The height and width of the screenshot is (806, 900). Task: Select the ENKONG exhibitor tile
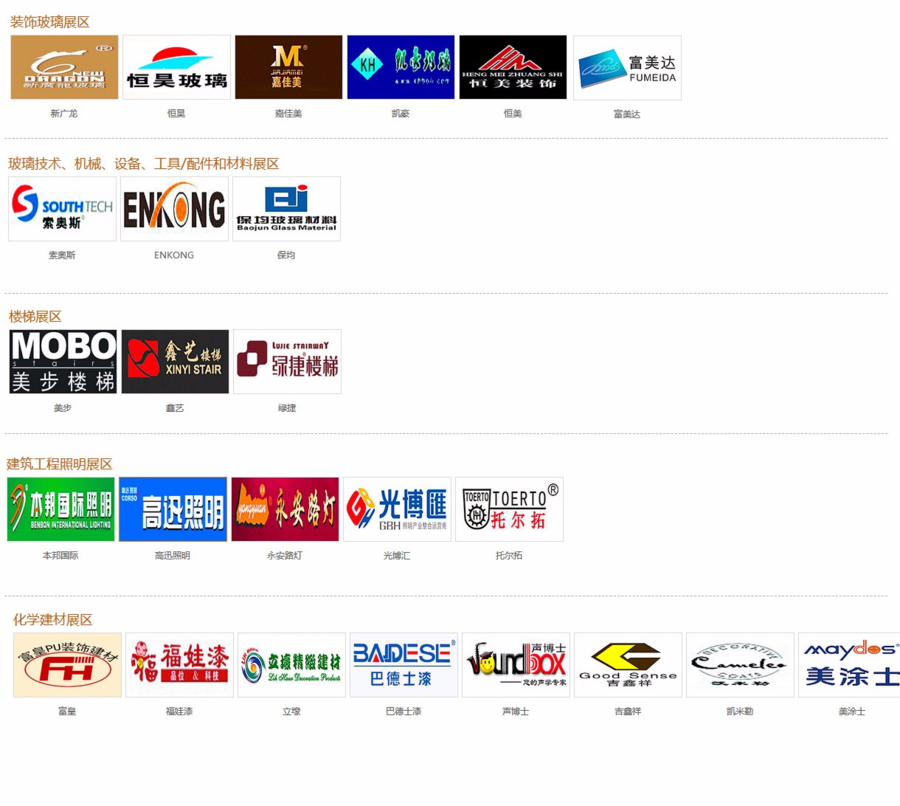pos(174,209)
